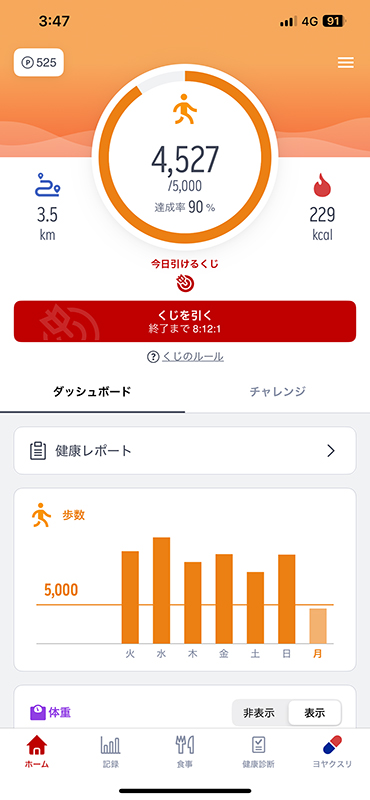Open the 食事 tab
The image size is (370, 800).
(185, 752)
